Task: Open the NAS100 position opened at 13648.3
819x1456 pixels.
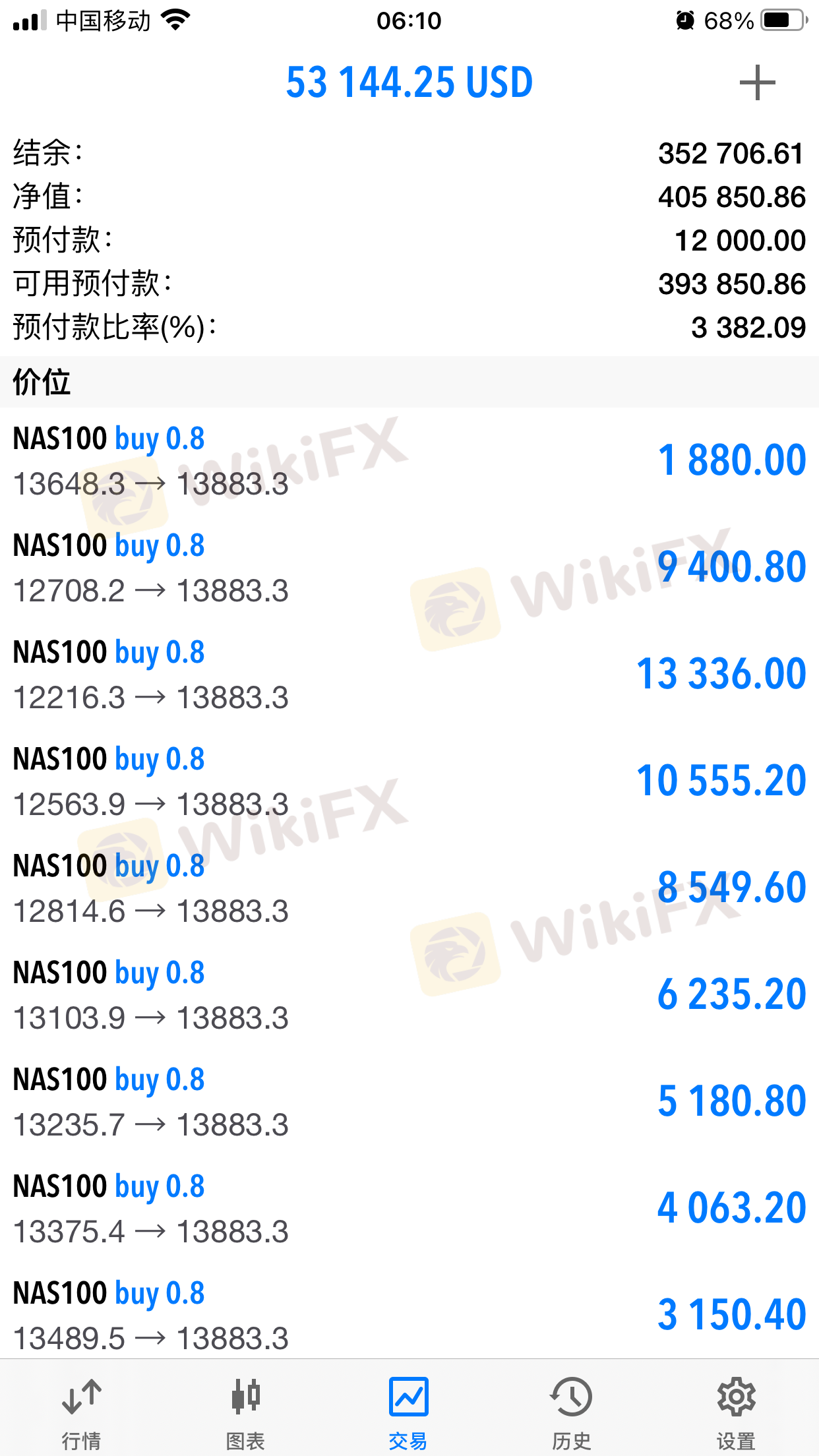Action: click(409, 461)
